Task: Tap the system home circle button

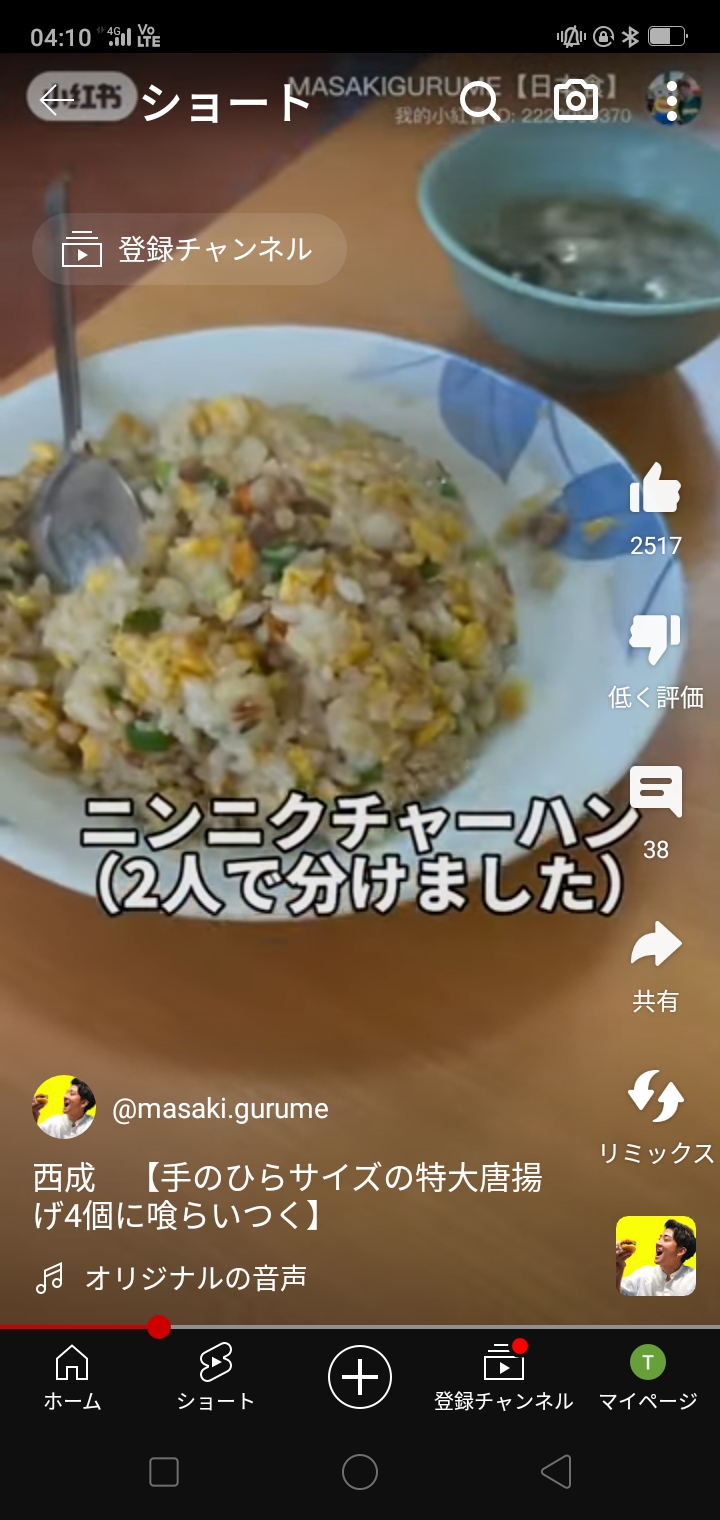Action: (360, 1471)
